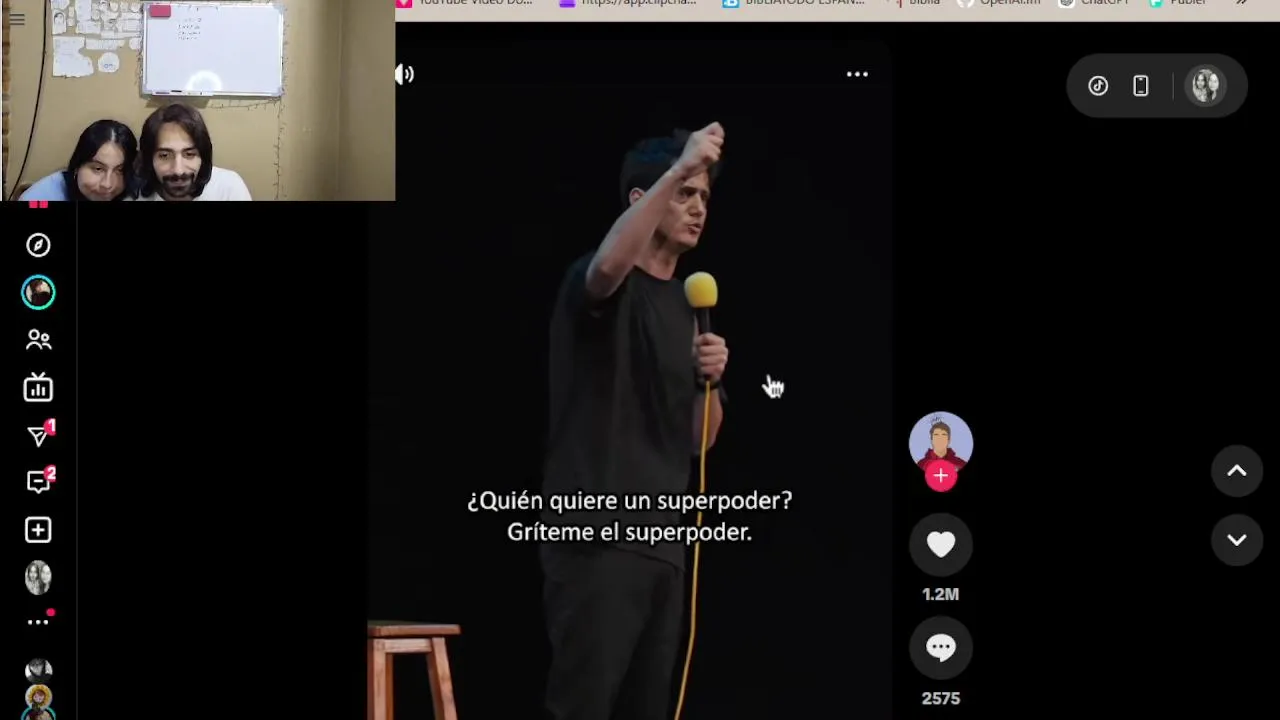Viewport: 1280px width, 720px height.
Task: Follow the creator with the red plus
Action: coord(940,476)
